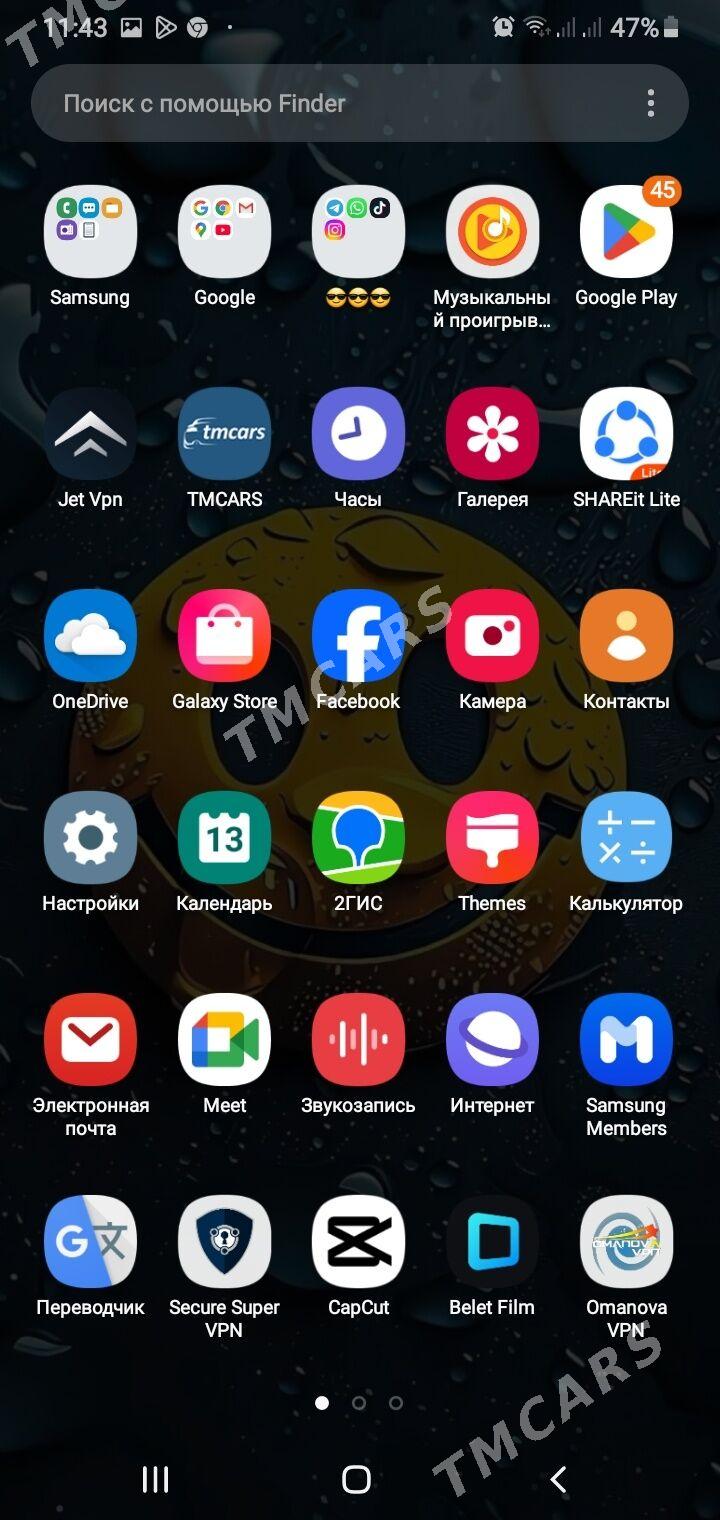Screen dimensions: 720x1520
Task: Open Facebook app
Action: [x=358, y=636]
